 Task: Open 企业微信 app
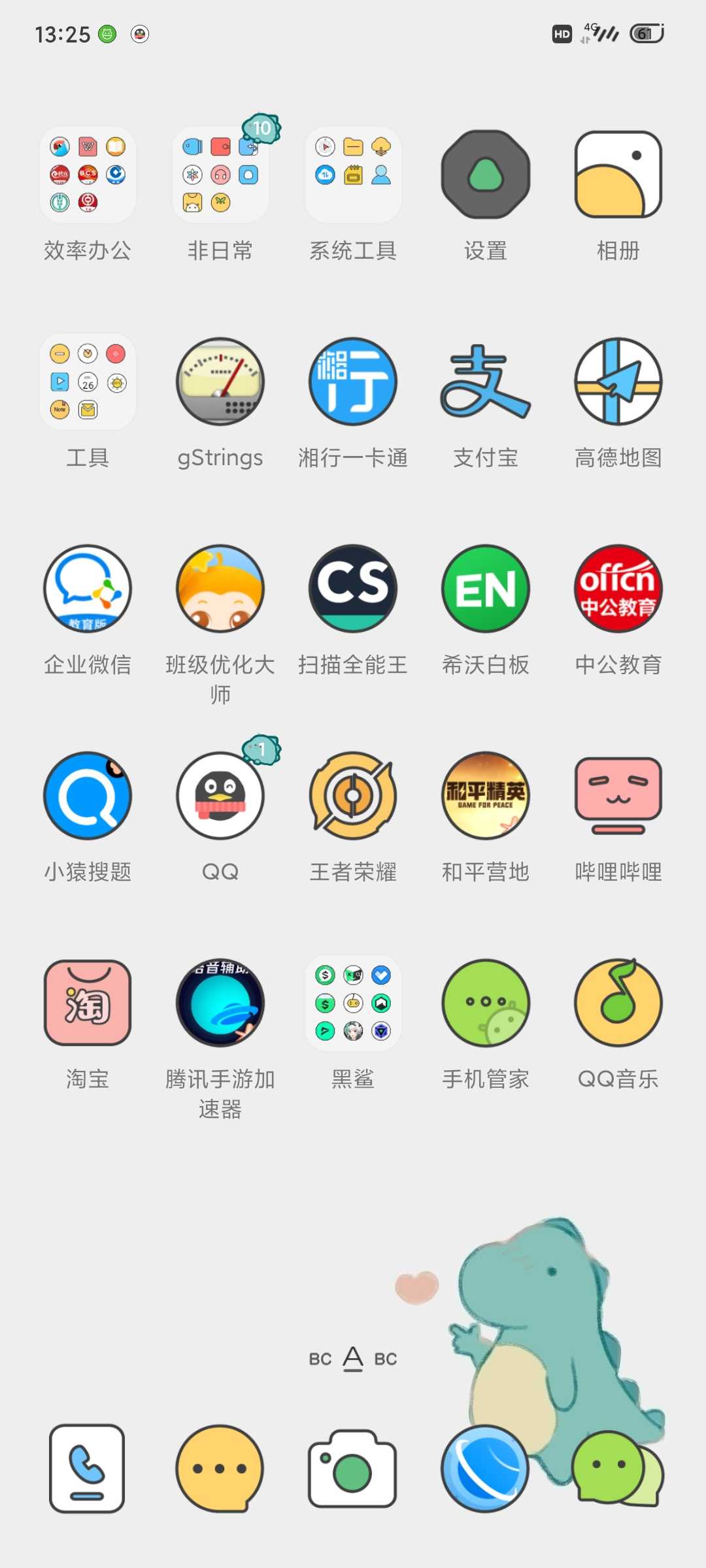point(88,589)
